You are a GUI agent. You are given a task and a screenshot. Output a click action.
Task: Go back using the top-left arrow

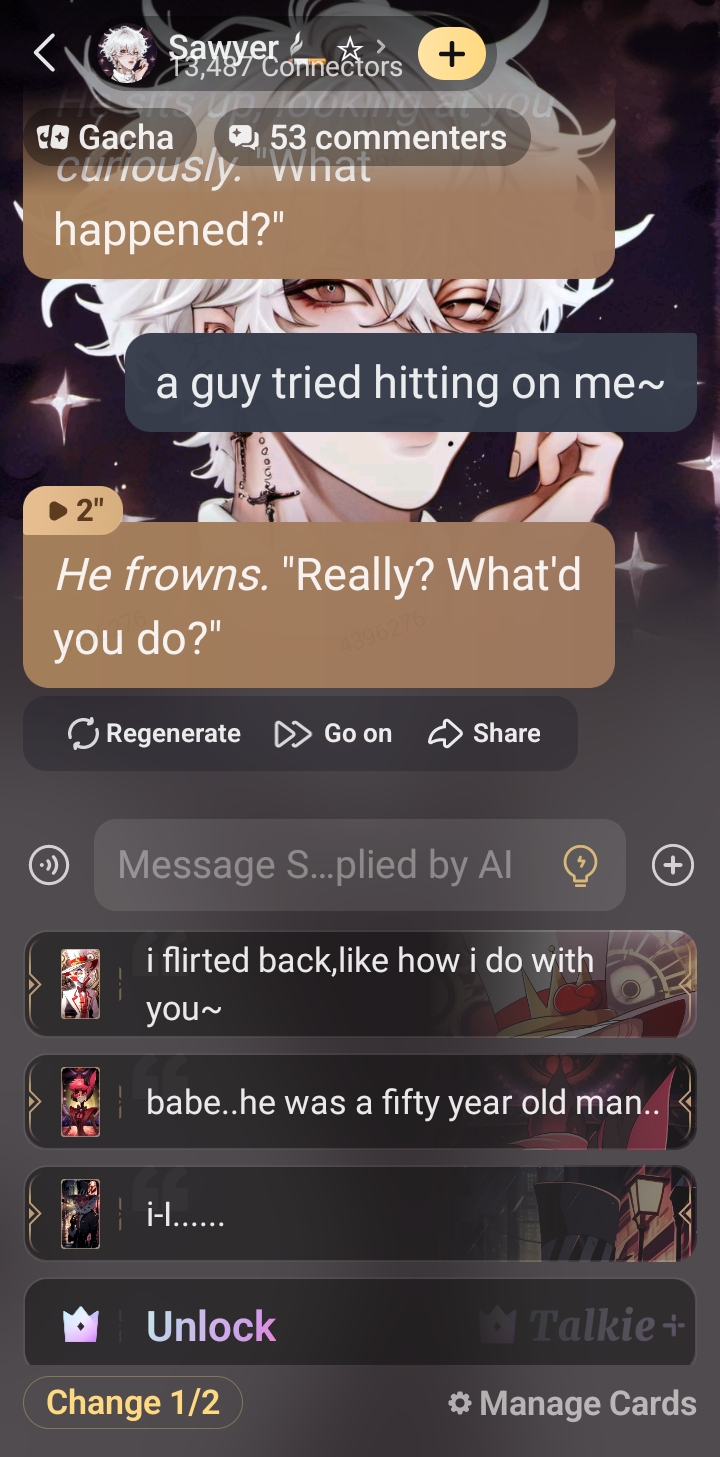point(44,53)
